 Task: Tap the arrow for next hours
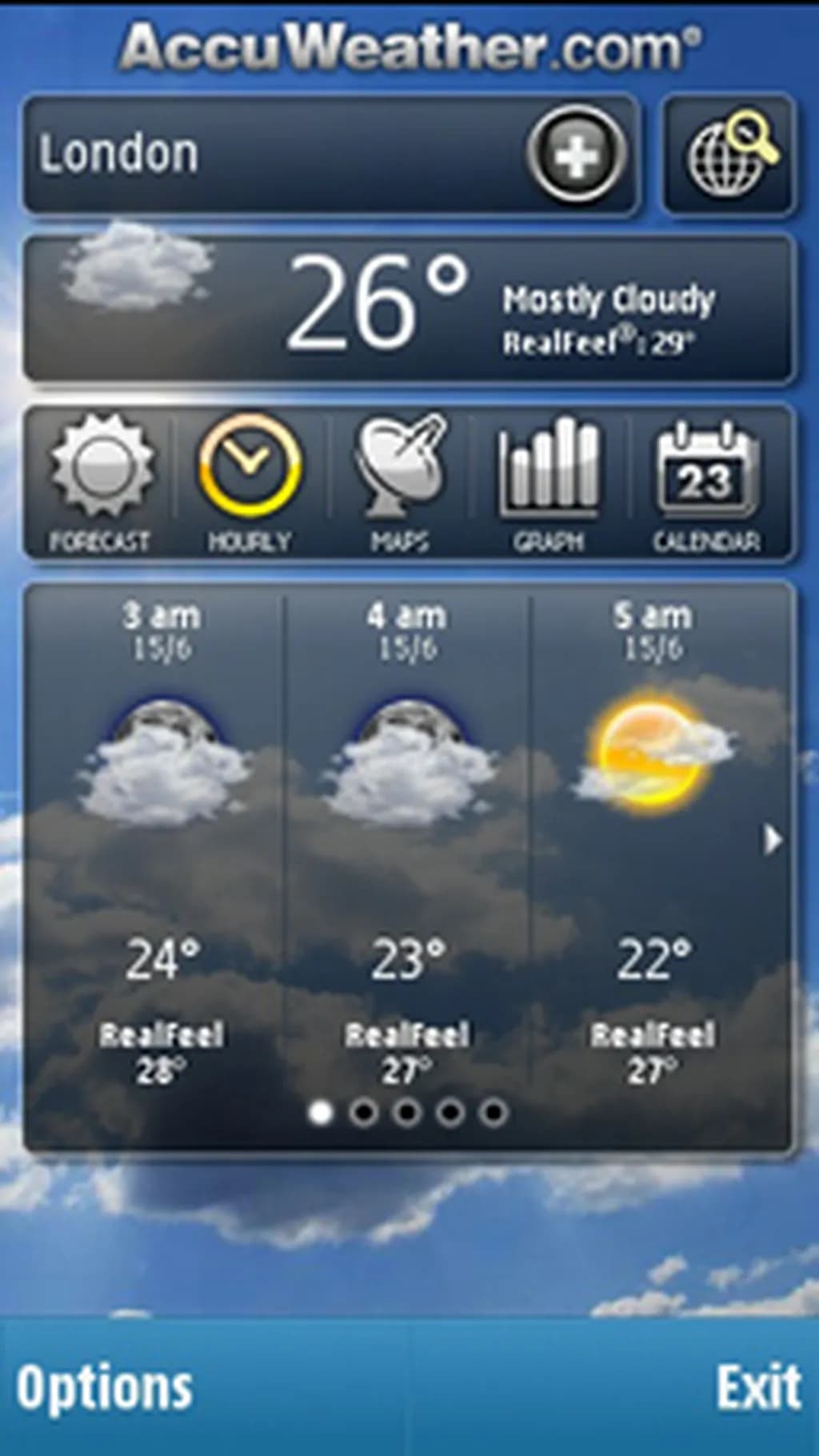pos(772,840)
